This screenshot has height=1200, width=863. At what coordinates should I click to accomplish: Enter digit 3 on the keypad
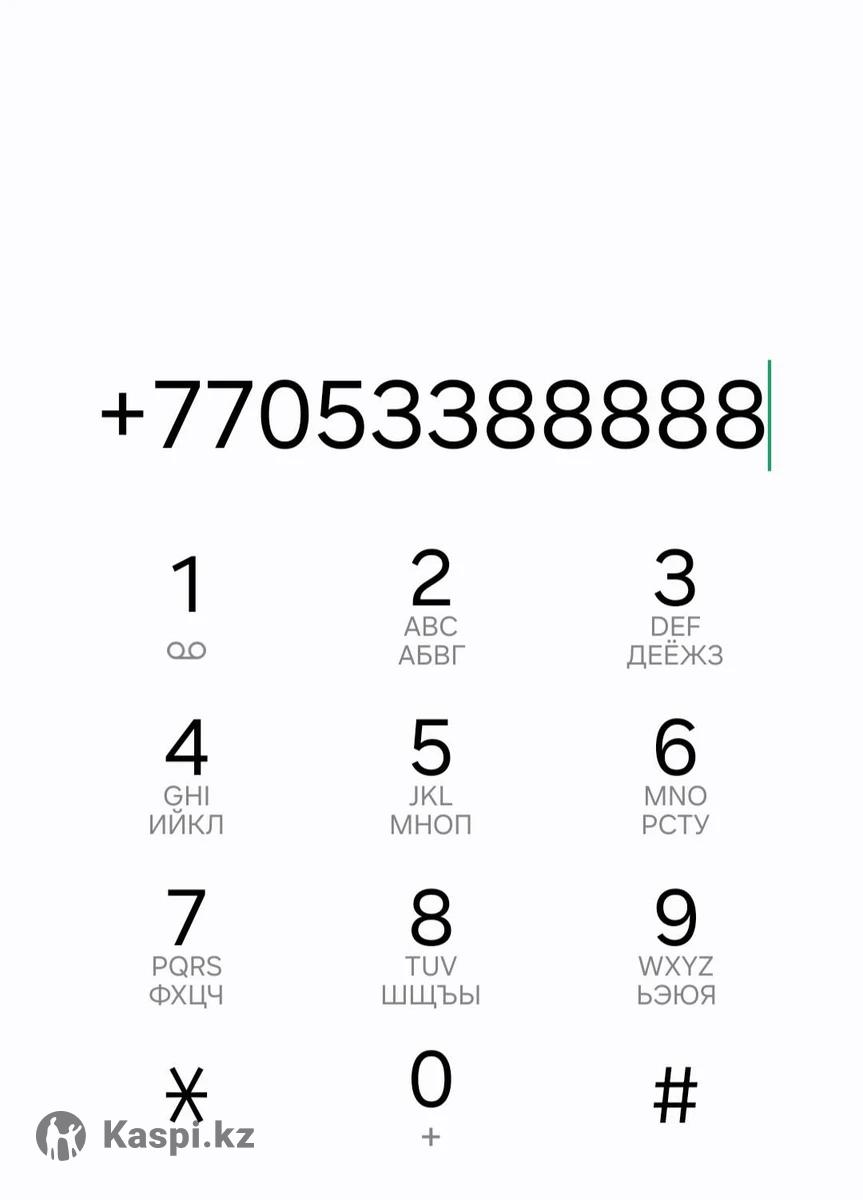point(675,605)
